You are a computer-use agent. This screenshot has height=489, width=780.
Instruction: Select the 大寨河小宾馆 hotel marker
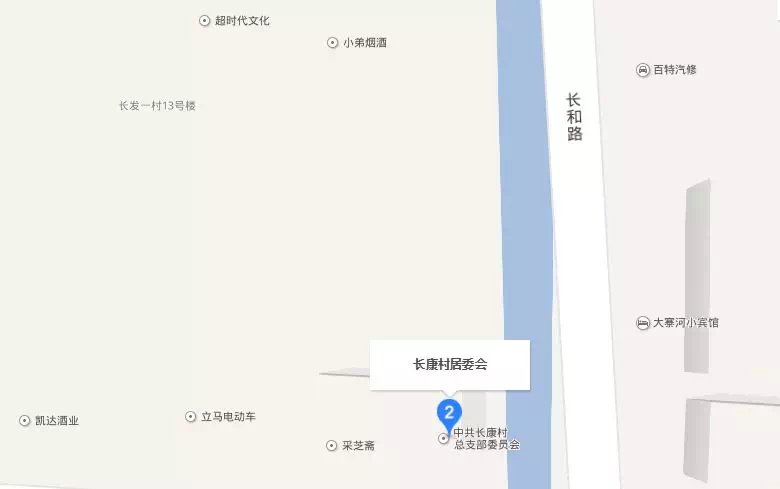point(643,323)
